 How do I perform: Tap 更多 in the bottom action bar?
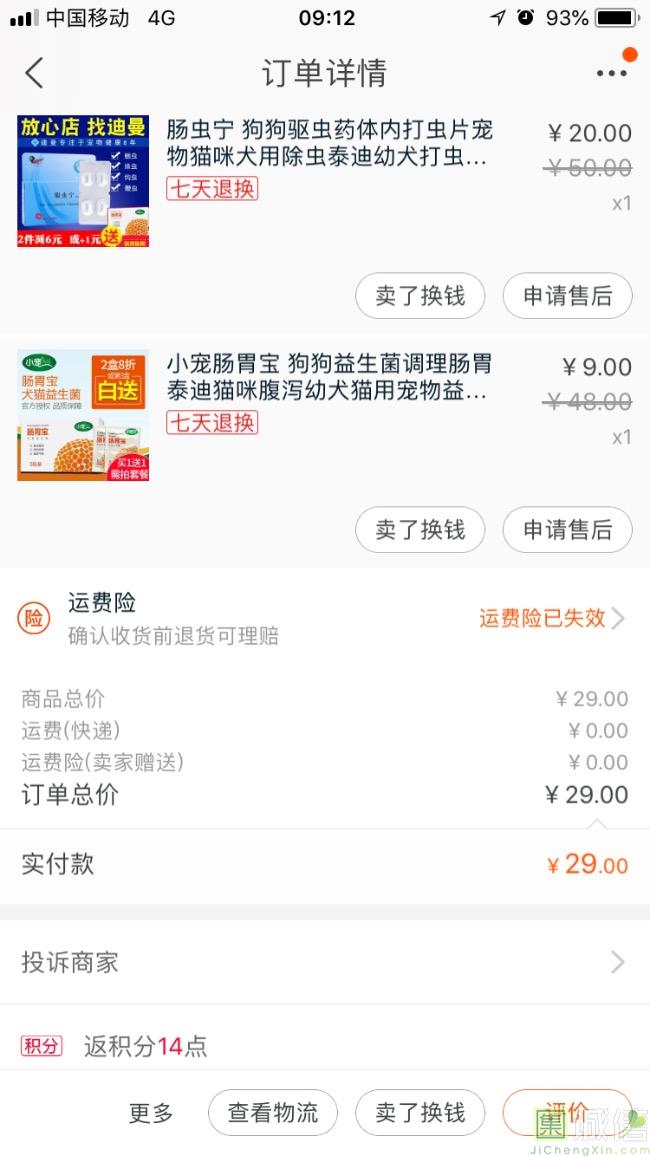[x=151, y=1113]
